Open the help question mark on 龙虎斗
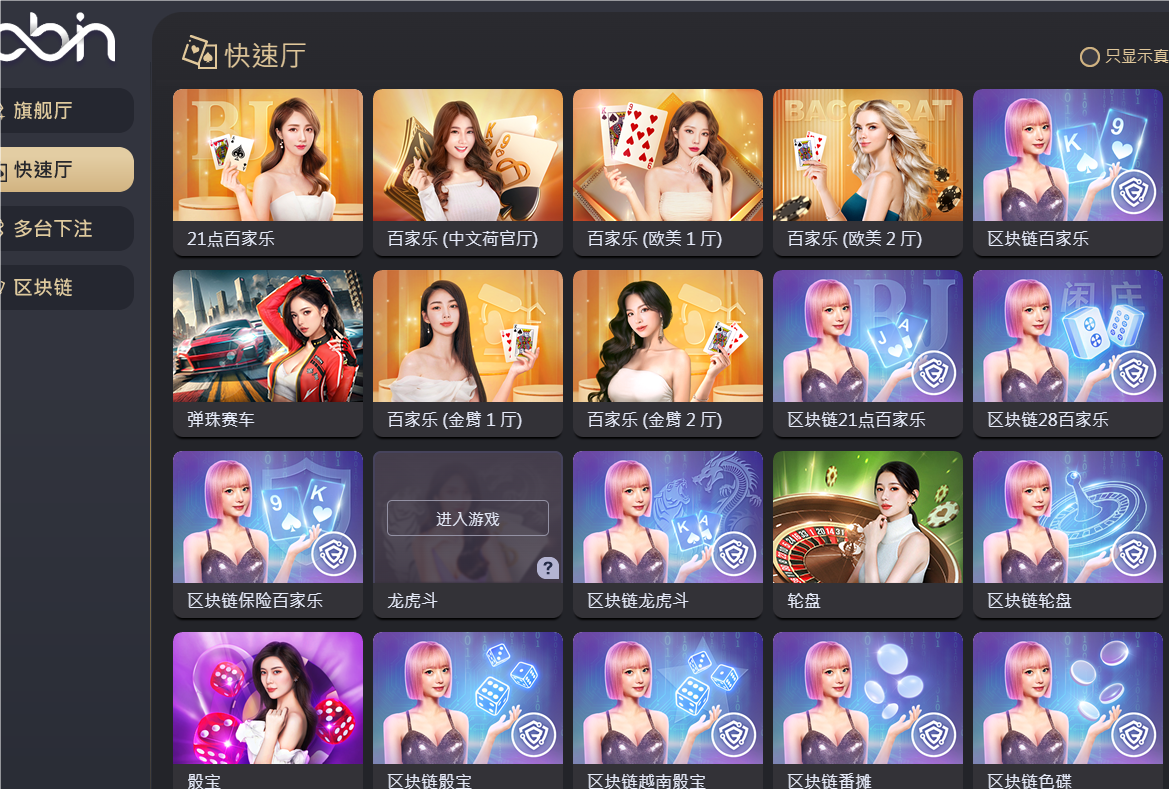Viewport: 1169px width, 789px height. (x=547, y=568)
